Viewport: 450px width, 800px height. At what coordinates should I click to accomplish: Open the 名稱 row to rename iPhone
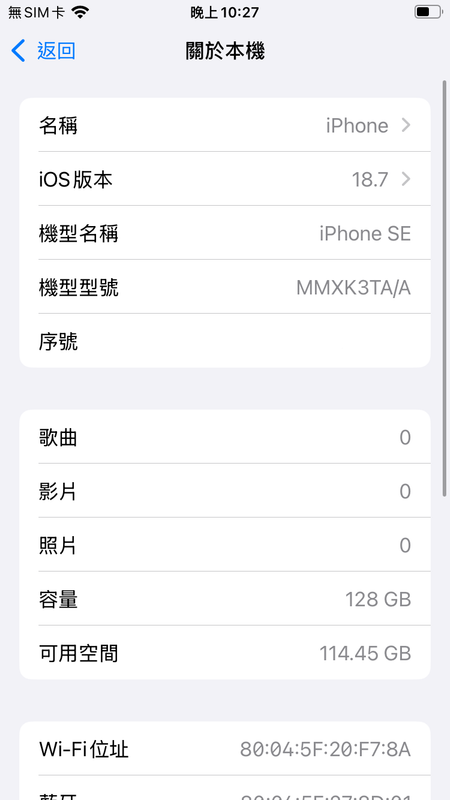[x=224, y=125]
